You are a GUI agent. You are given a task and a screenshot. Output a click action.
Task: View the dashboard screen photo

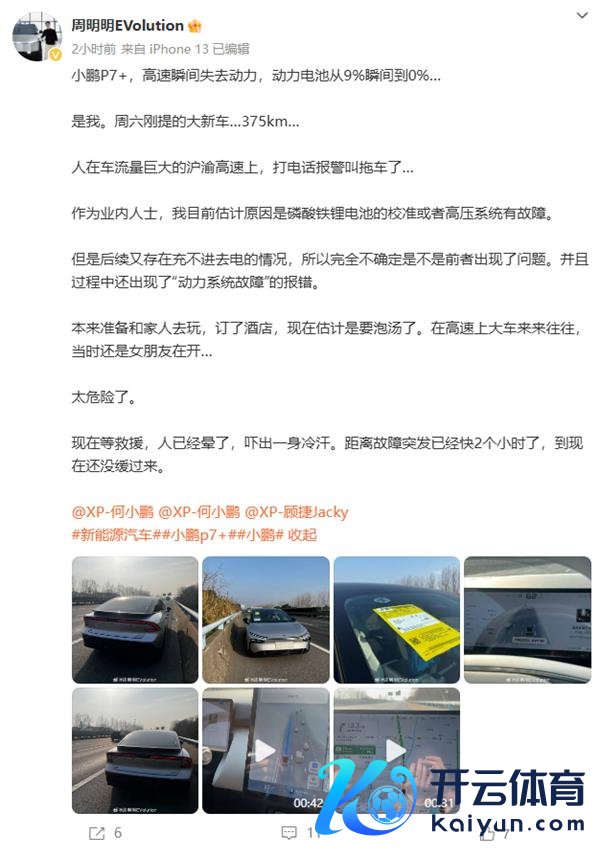[527, 619]
